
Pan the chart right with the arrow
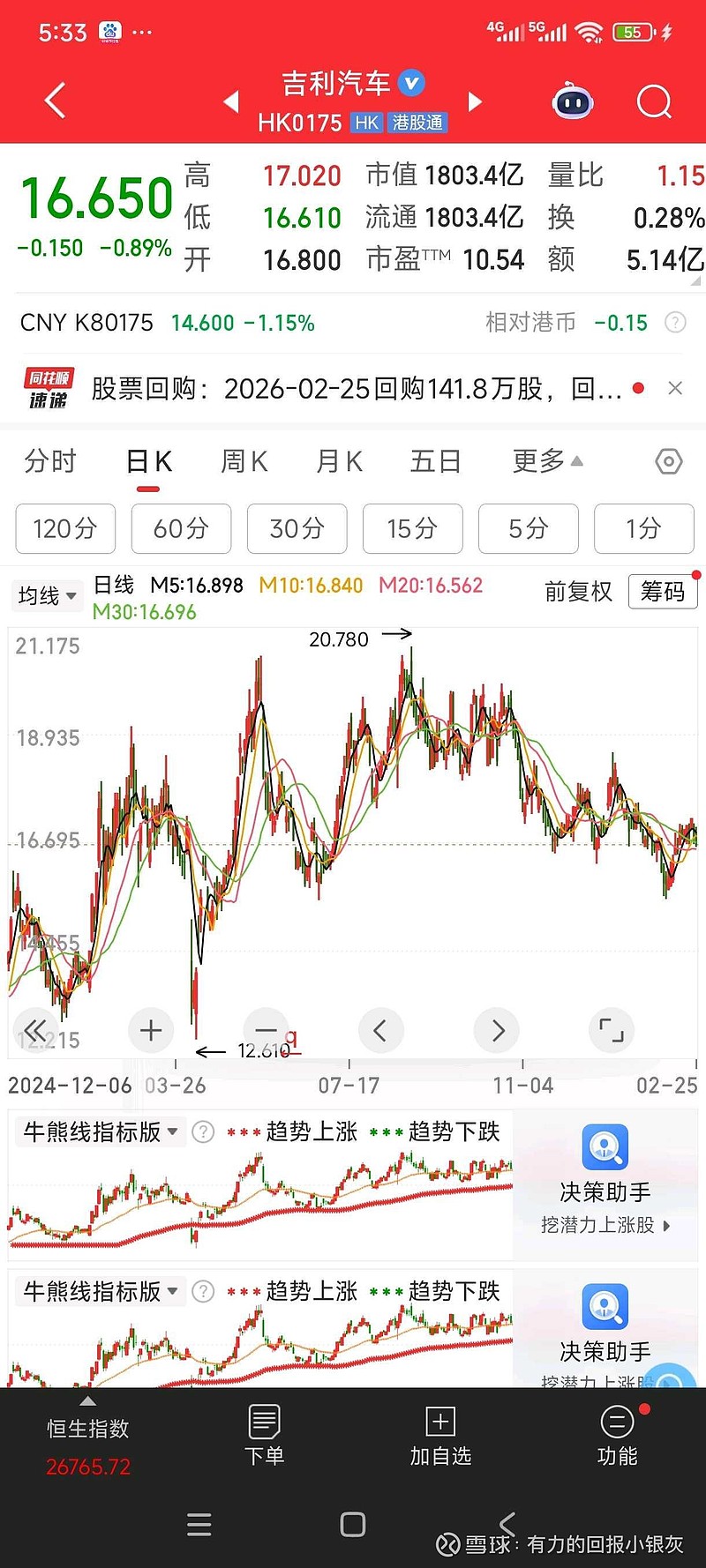tap(496, 1030)
